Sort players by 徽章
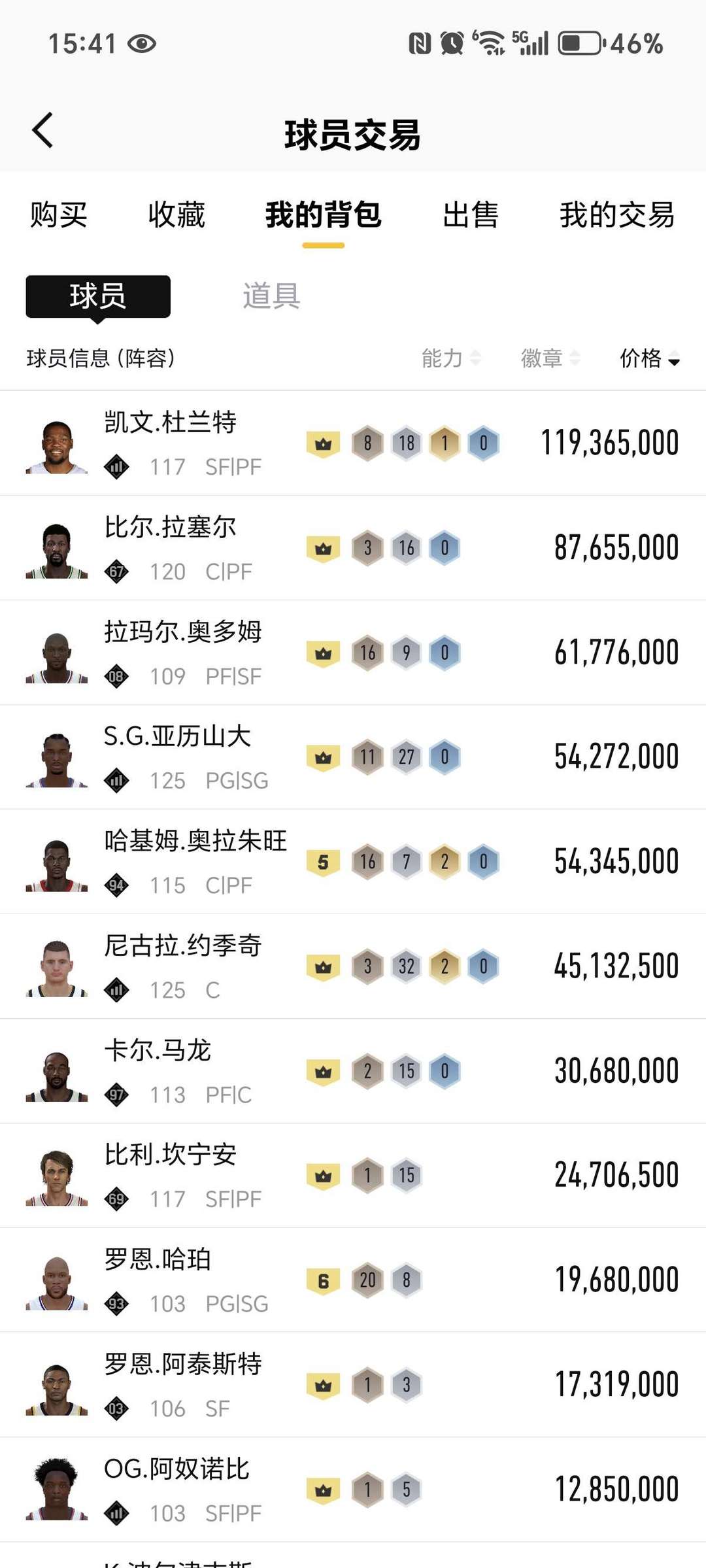The height and width of the screenshot is (1568, 706). tap(550, 358)
